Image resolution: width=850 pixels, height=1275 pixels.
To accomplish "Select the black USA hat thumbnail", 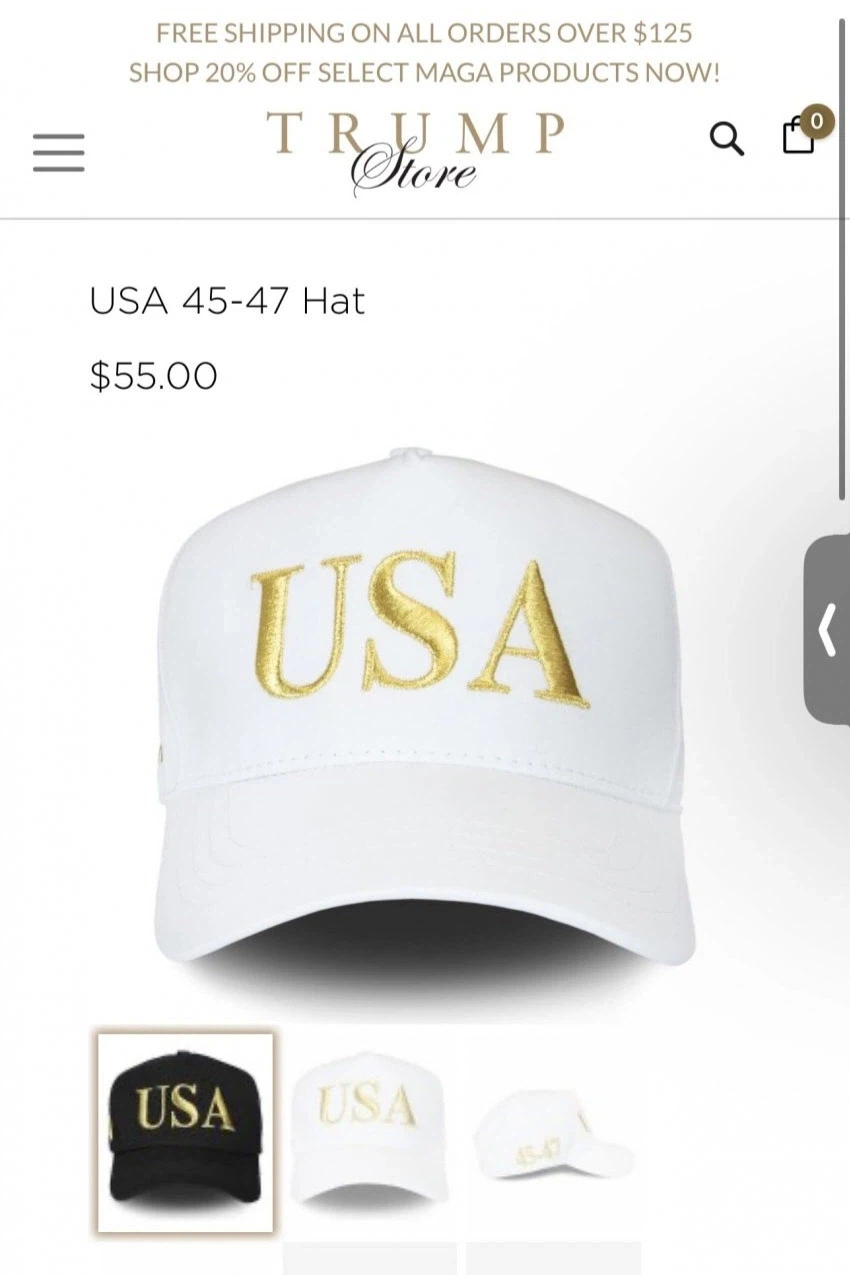I will [x=185, y=1132].
